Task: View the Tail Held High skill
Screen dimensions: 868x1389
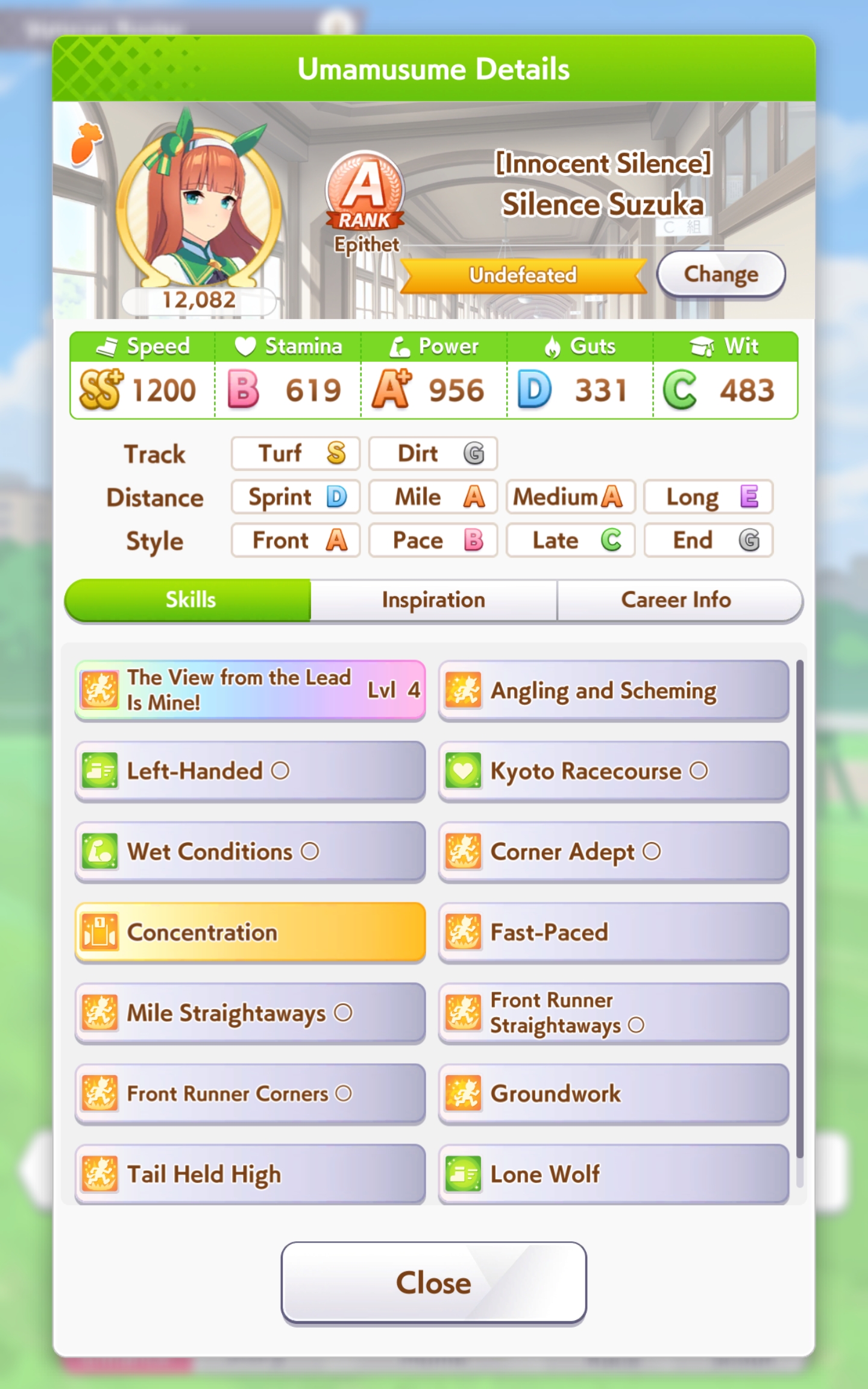Action: pos(250,1174)
